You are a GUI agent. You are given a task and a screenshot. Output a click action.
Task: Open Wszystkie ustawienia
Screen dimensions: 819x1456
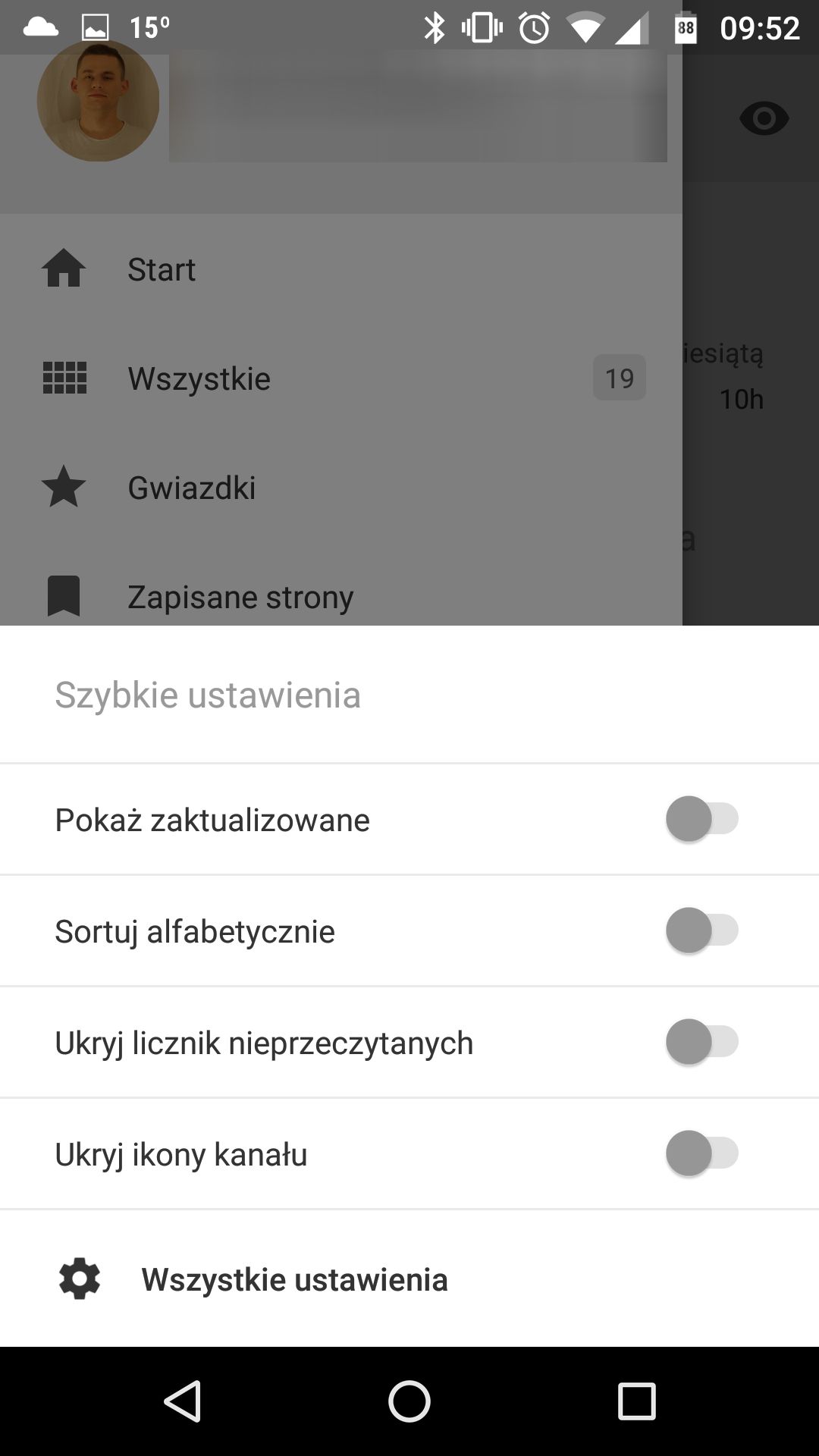[x=409, y=1279]
